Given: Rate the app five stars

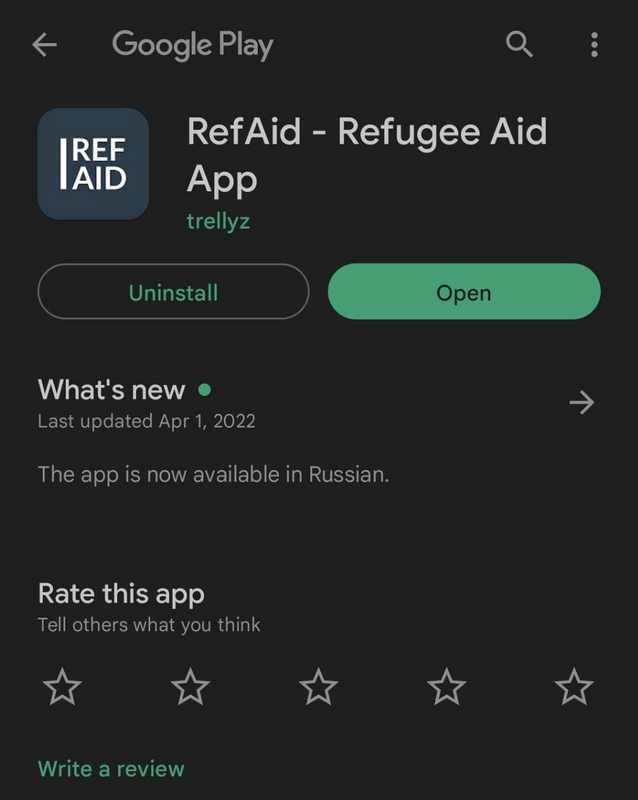Looking at the screenshot, I should [x=574, y=687].
